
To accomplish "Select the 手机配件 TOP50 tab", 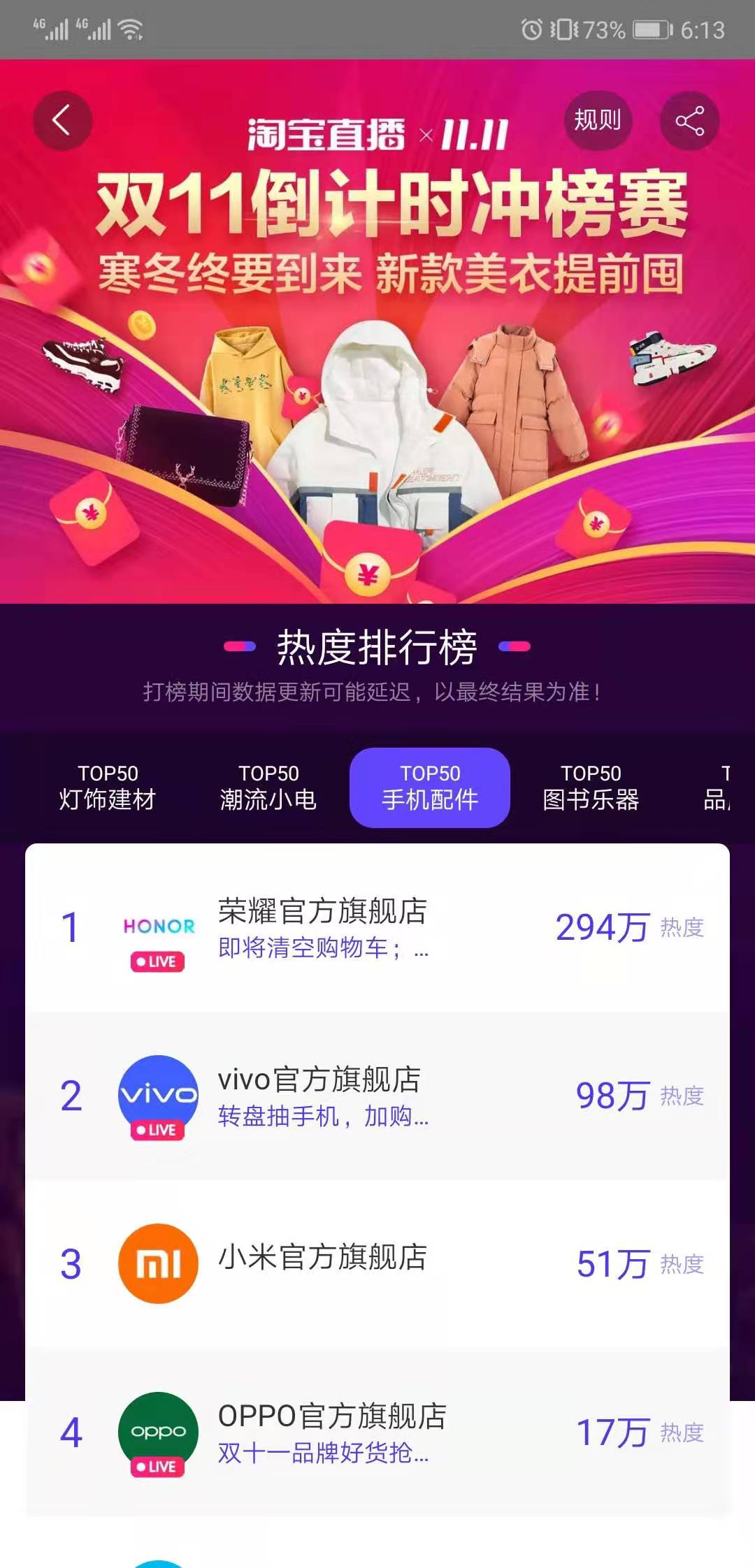I will coord(430,787).
